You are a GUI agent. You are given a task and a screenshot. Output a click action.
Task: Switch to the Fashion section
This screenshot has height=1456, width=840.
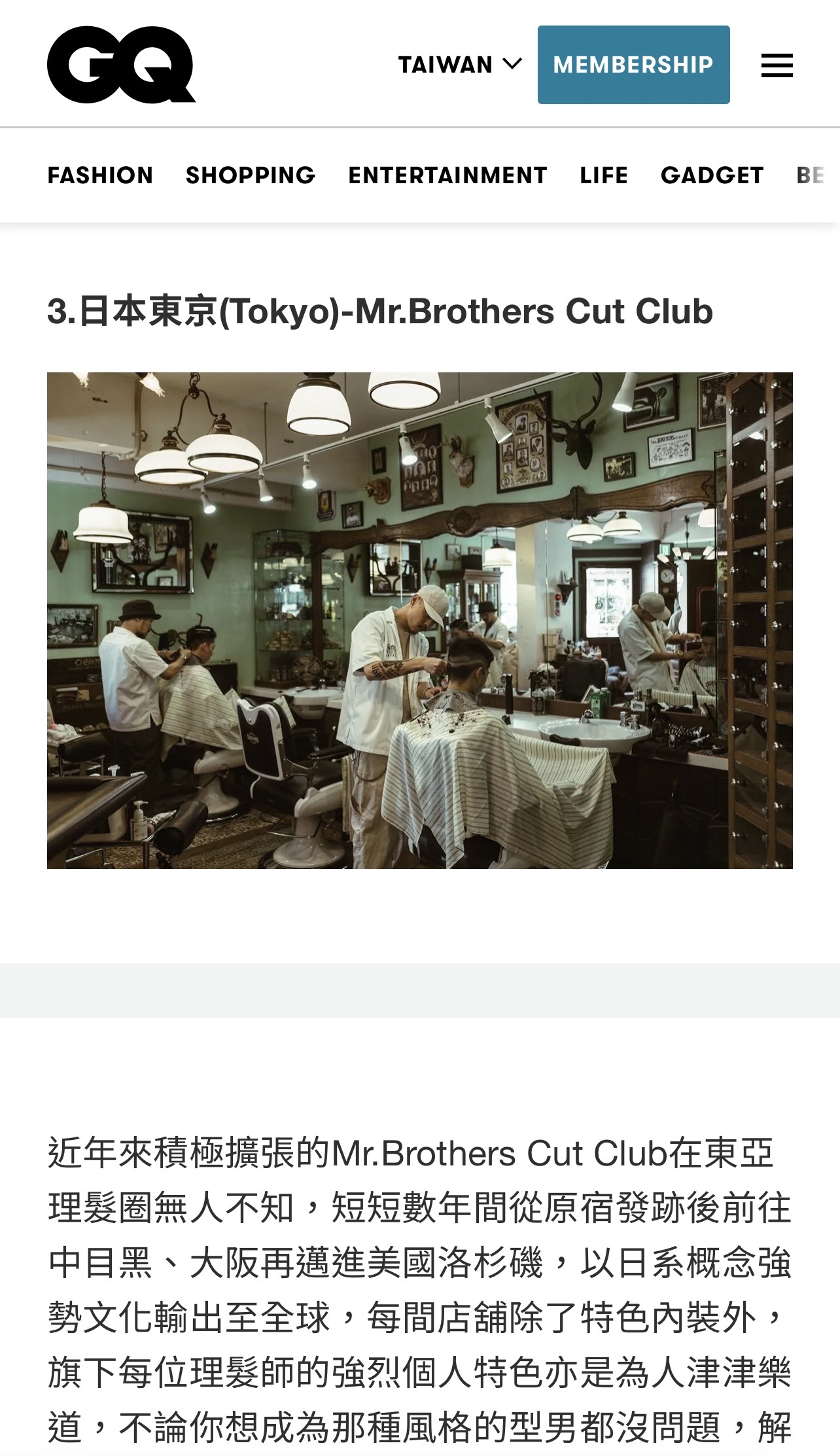pos(100,175)
